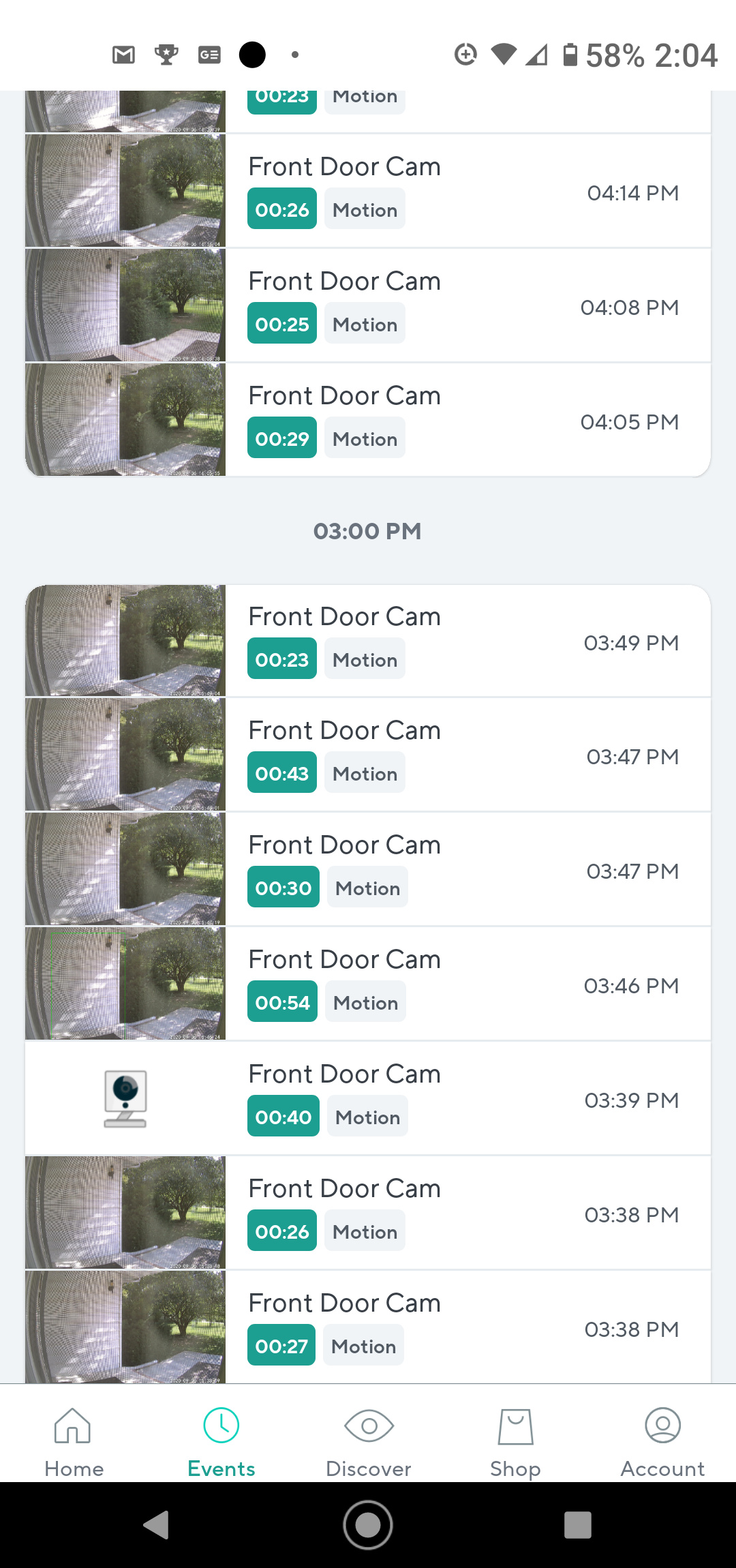The image size is (736, 1568).
Task: Open the Shop tab
Action: click(515, 1438)
